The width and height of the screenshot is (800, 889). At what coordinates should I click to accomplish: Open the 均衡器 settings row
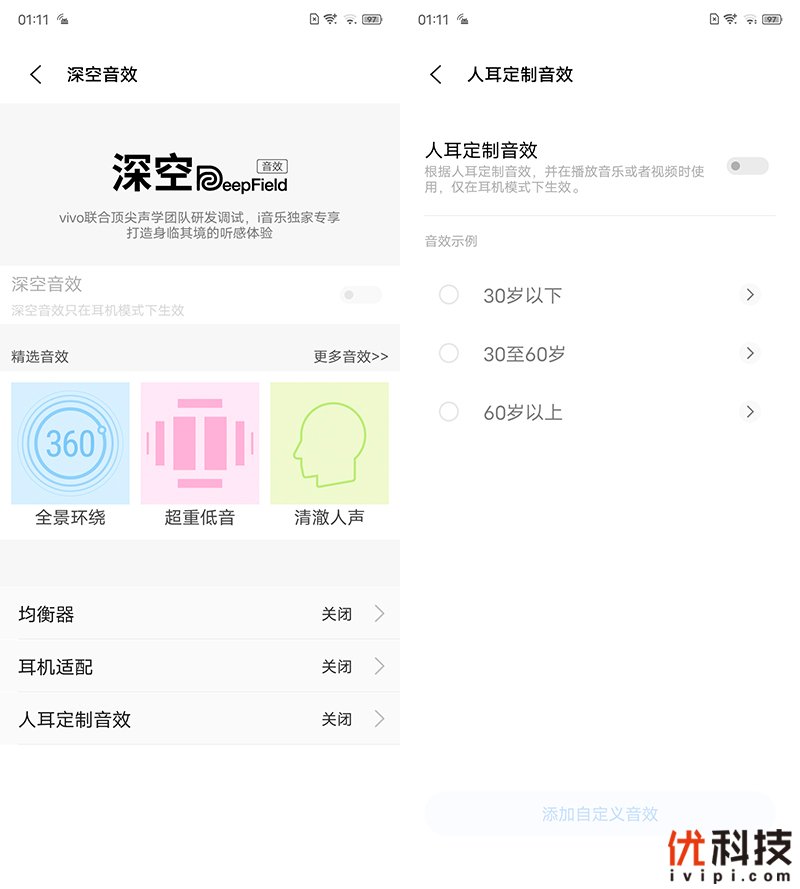click(200, 614)
